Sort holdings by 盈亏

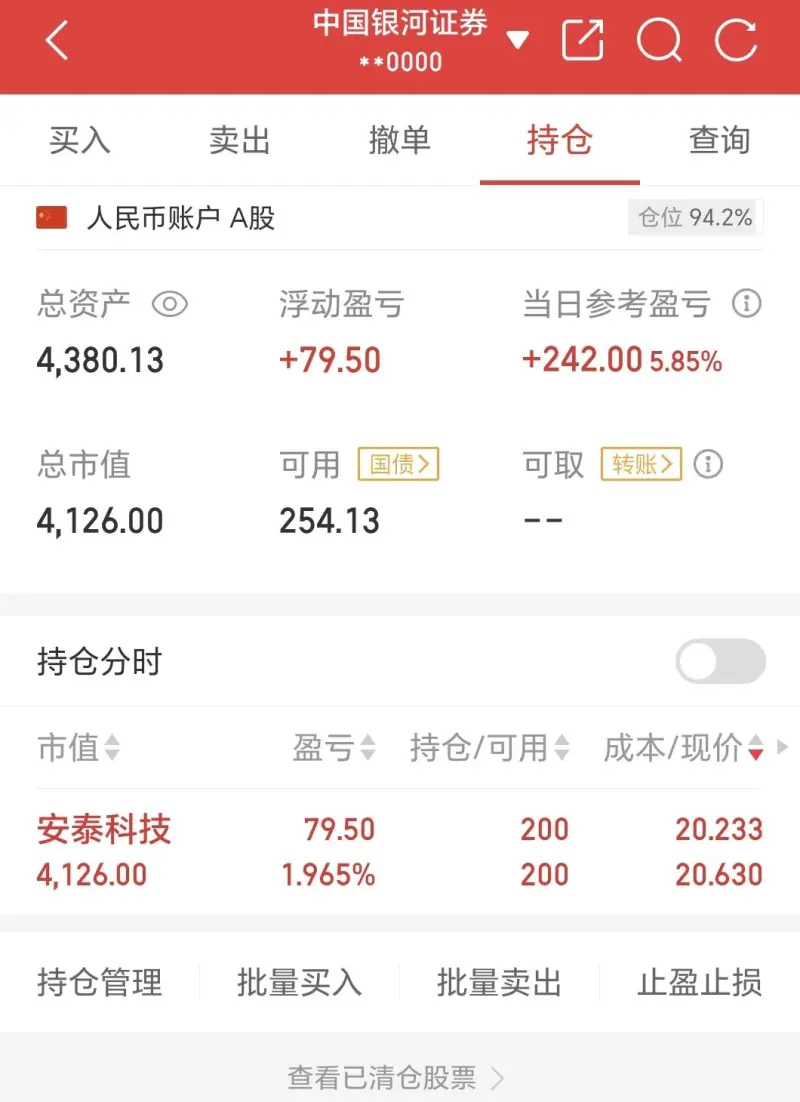click(334, 747)
